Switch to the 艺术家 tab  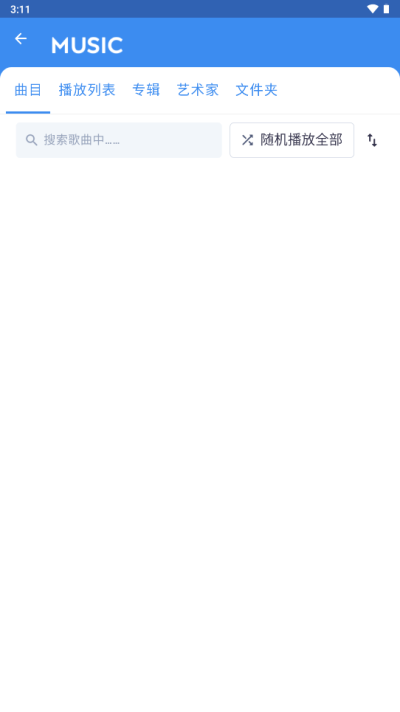pyautogui.click(x=198, y=90)
